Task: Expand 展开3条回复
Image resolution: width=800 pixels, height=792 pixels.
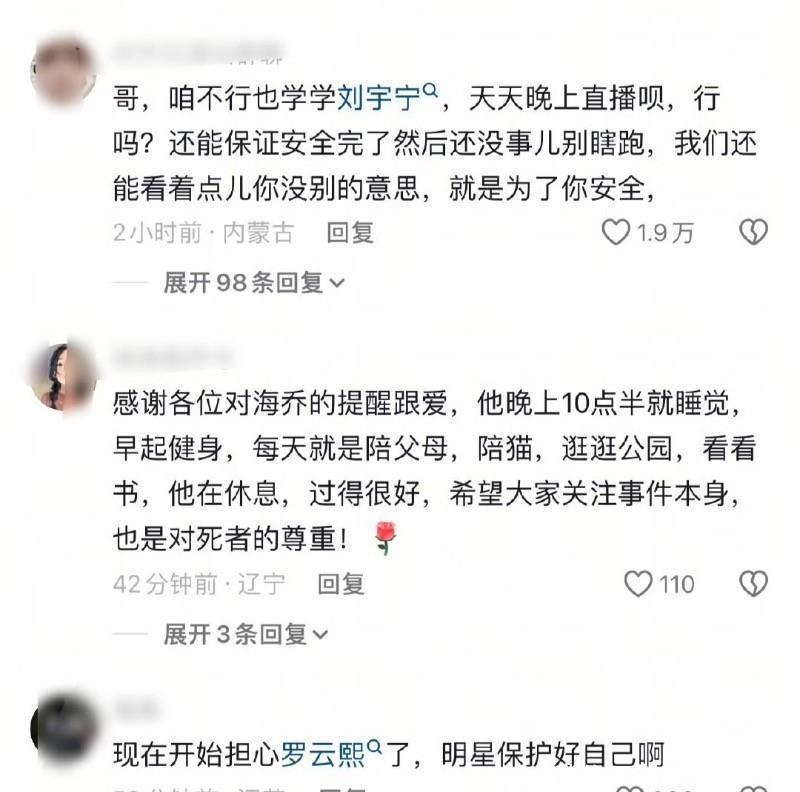Action: (245, 634)
